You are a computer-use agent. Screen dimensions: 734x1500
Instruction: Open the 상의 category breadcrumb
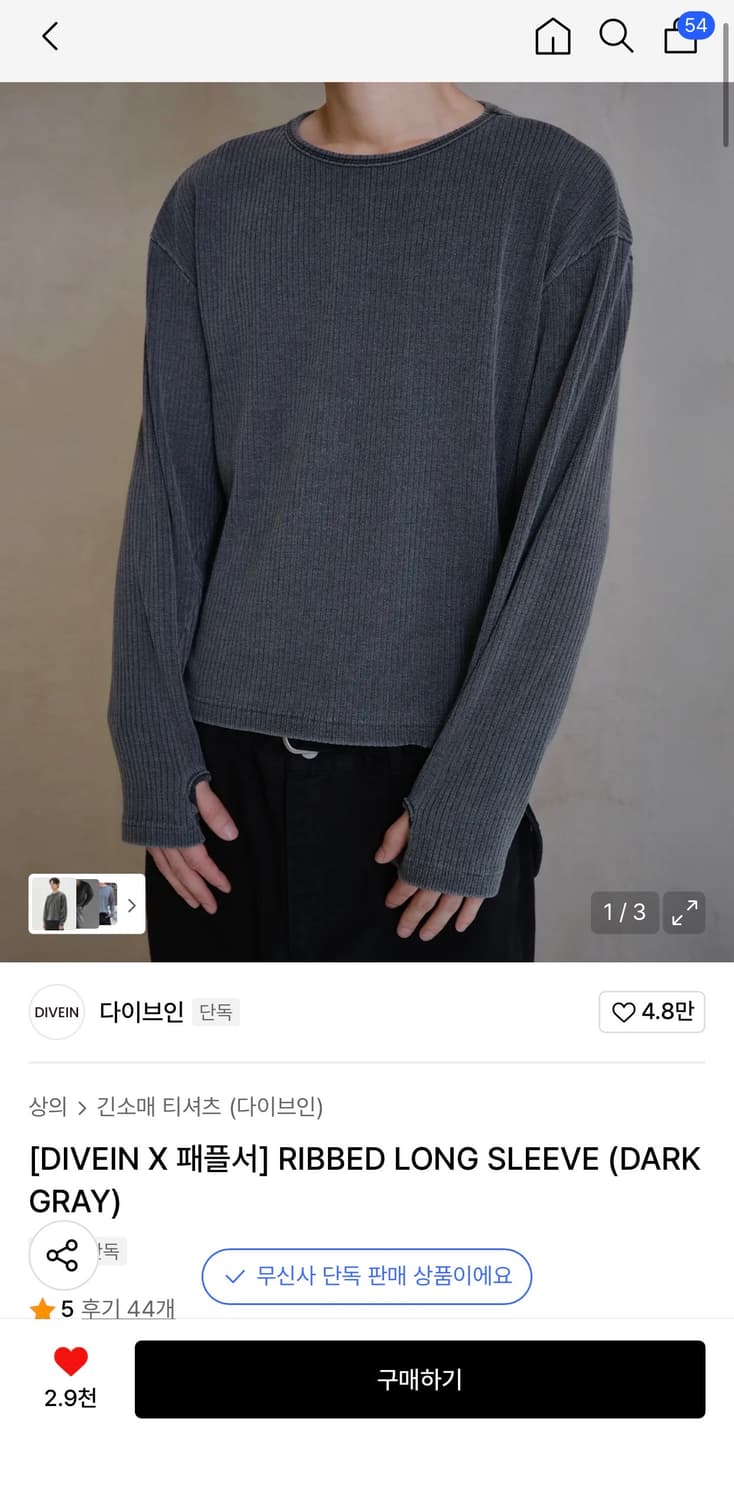click(x=45, y=1106)
